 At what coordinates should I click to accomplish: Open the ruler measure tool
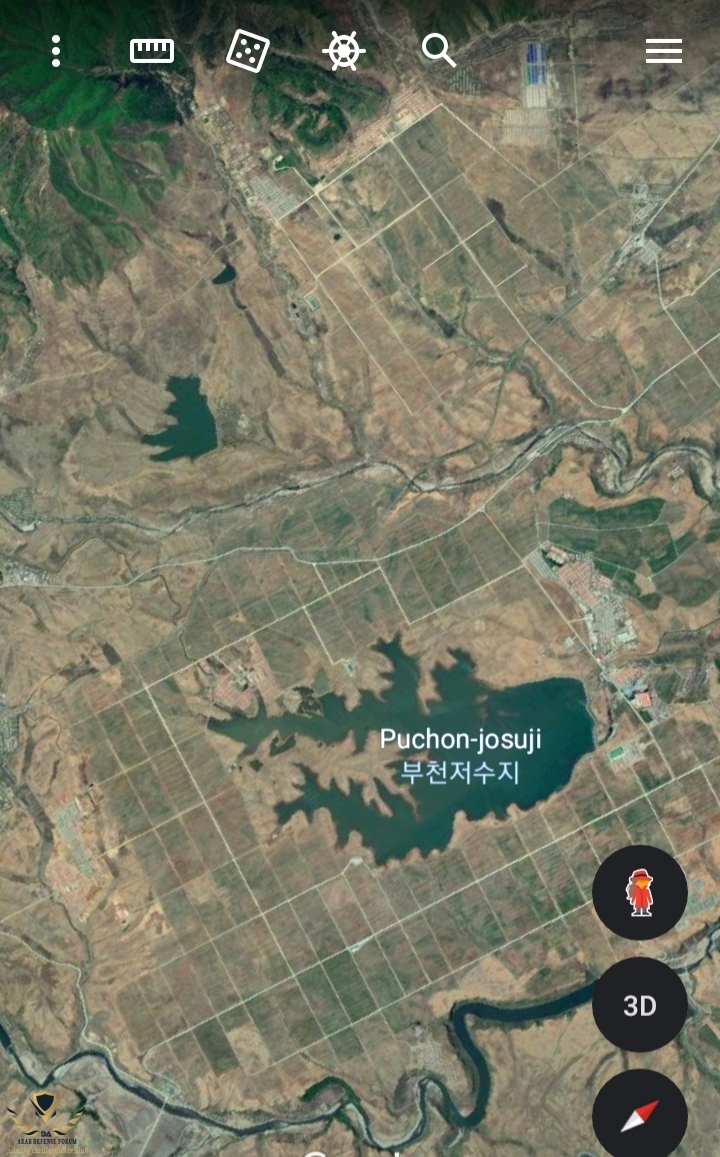tap(152, 51)
